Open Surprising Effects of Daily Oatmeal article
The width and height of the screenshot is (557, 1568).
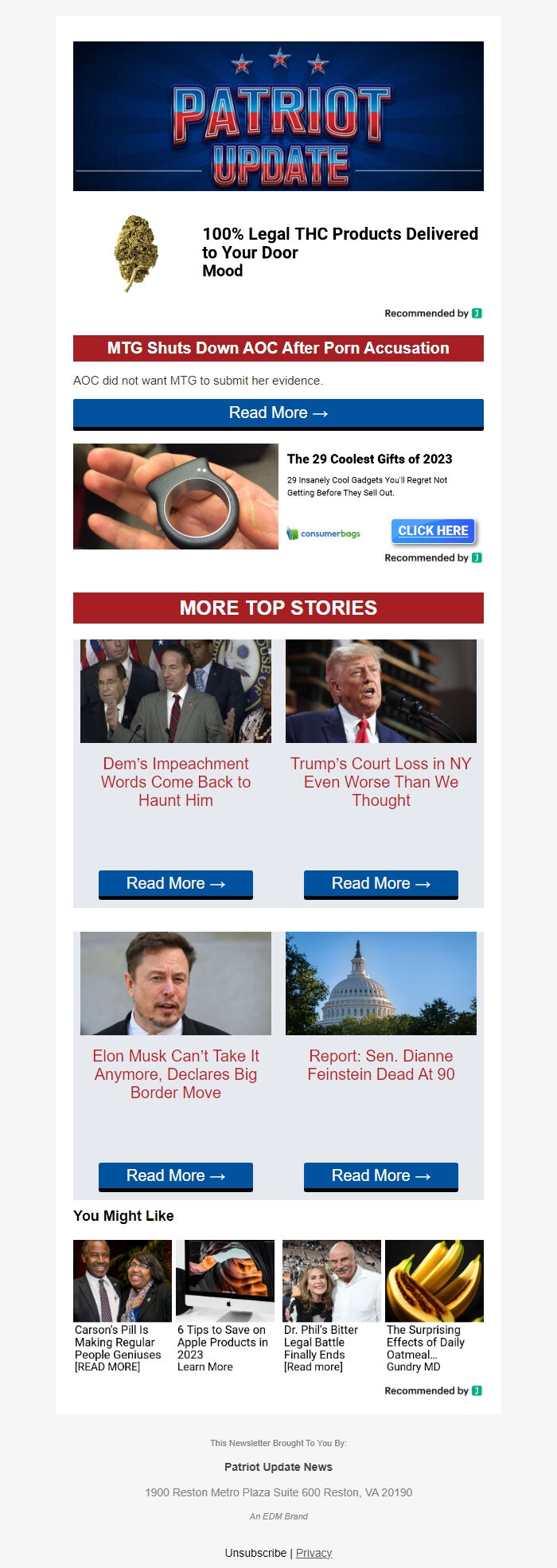point(434,1306)
